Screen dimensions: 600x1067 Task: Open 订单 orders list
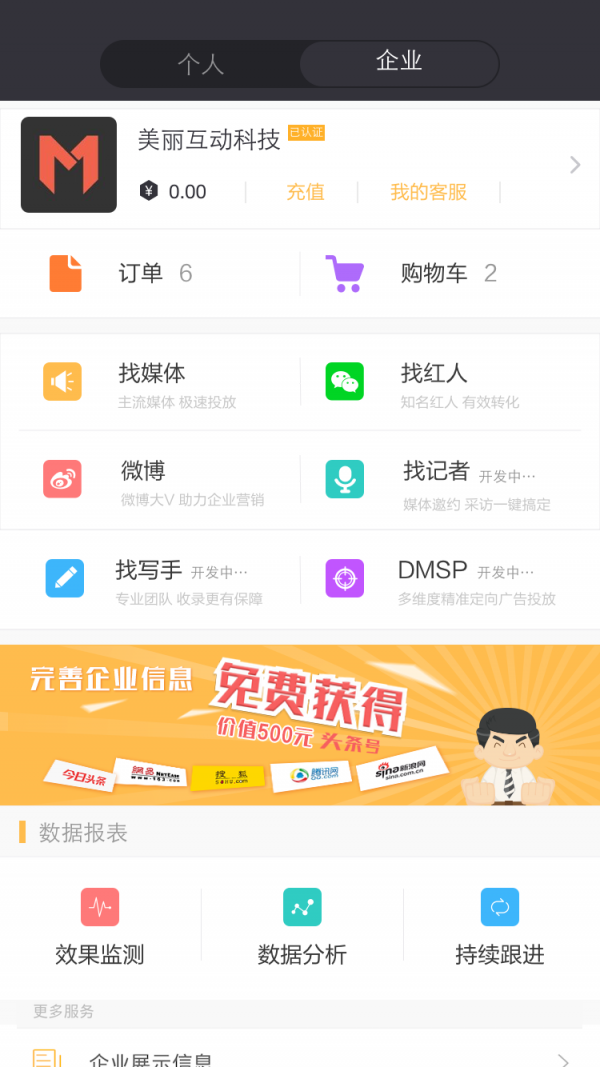coord(150,273)
